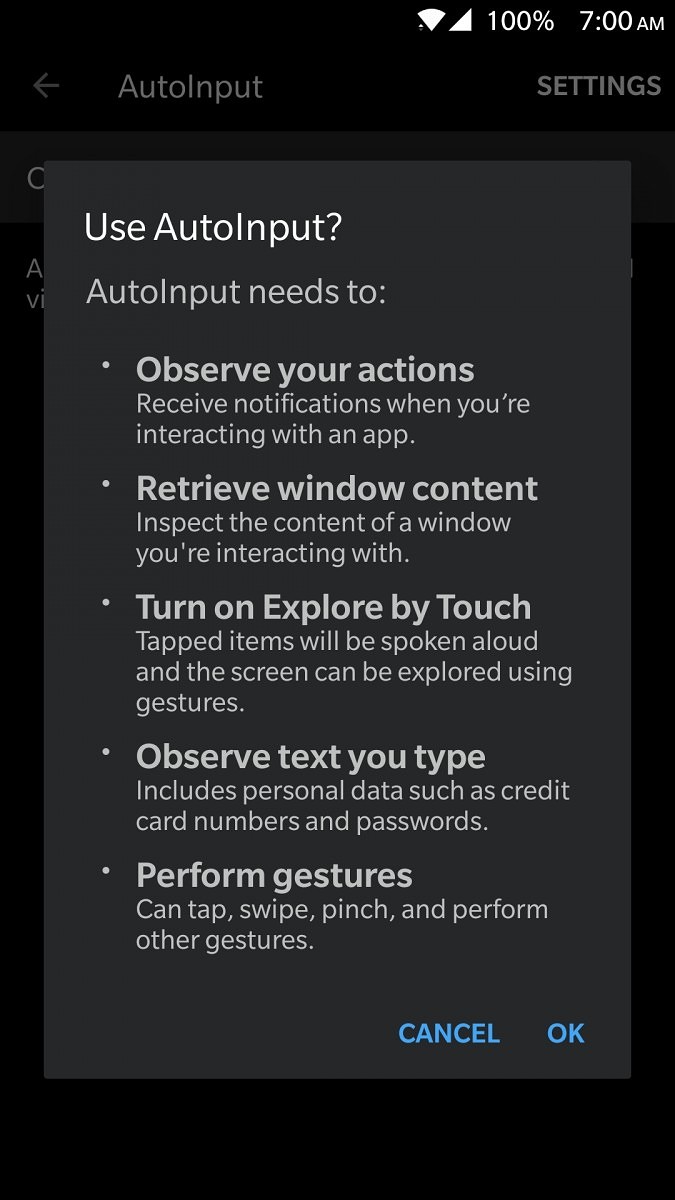The width and height of the screenshot is (675, 1200).
Task: Confirm with the OK button
Action: (x=565, y=1033)
